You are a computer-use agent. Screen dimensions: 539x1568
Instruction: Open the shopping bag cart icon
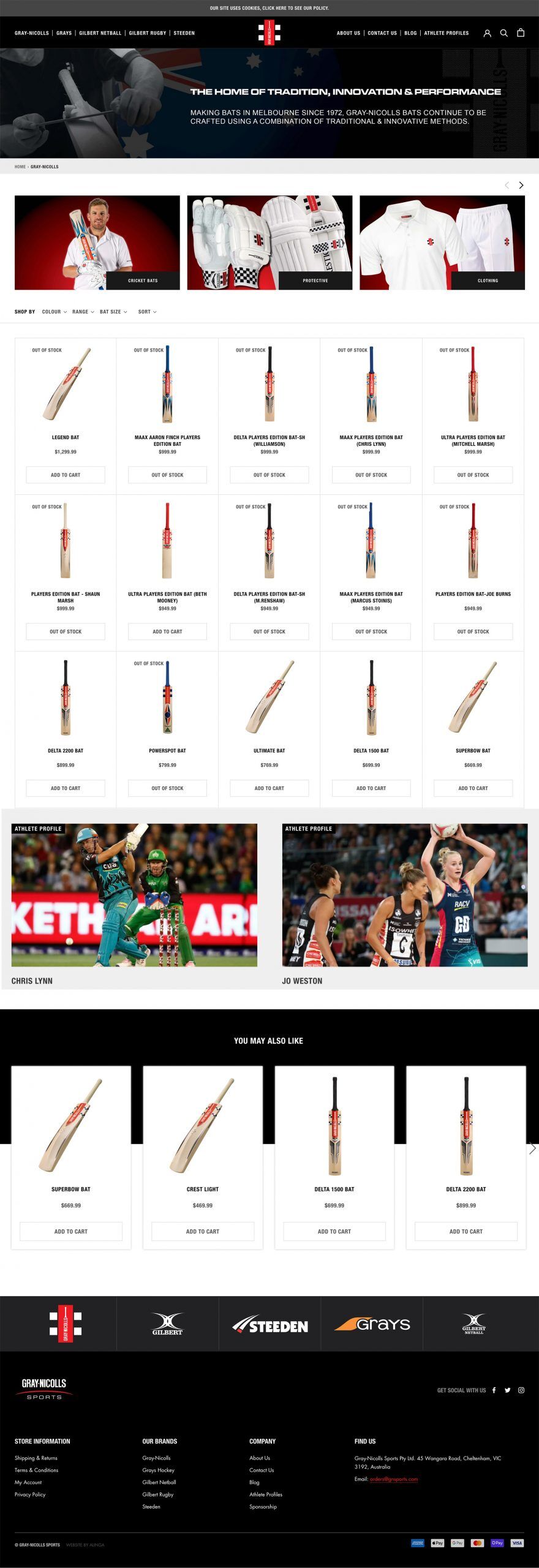coord(521,33)
